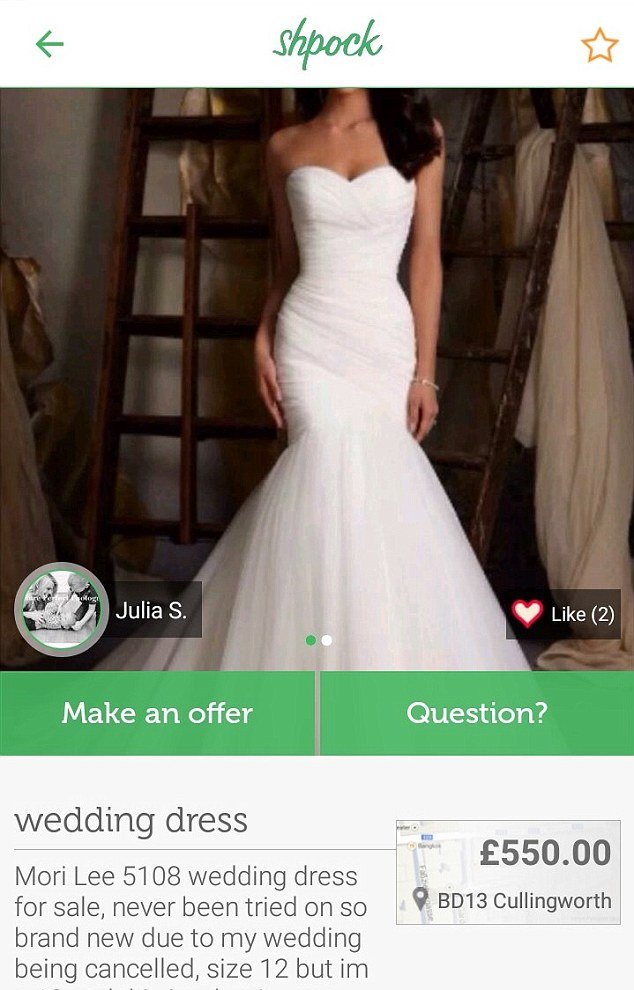Like the wedding dress listing
The width and height of the screenshot is (634, 990).
click(x=563, y=614)
